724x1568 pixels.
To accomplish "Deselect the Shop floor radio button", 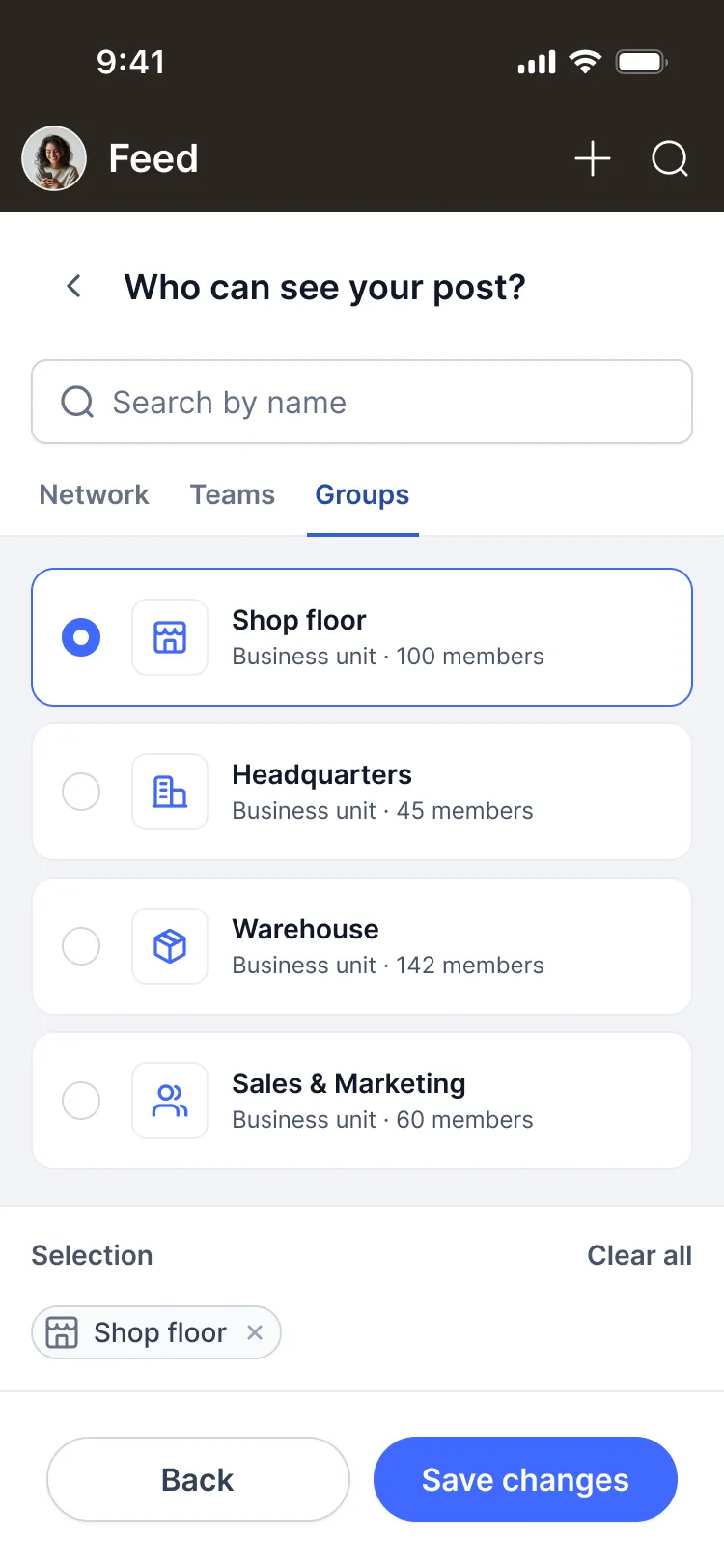I will [81, 637].
